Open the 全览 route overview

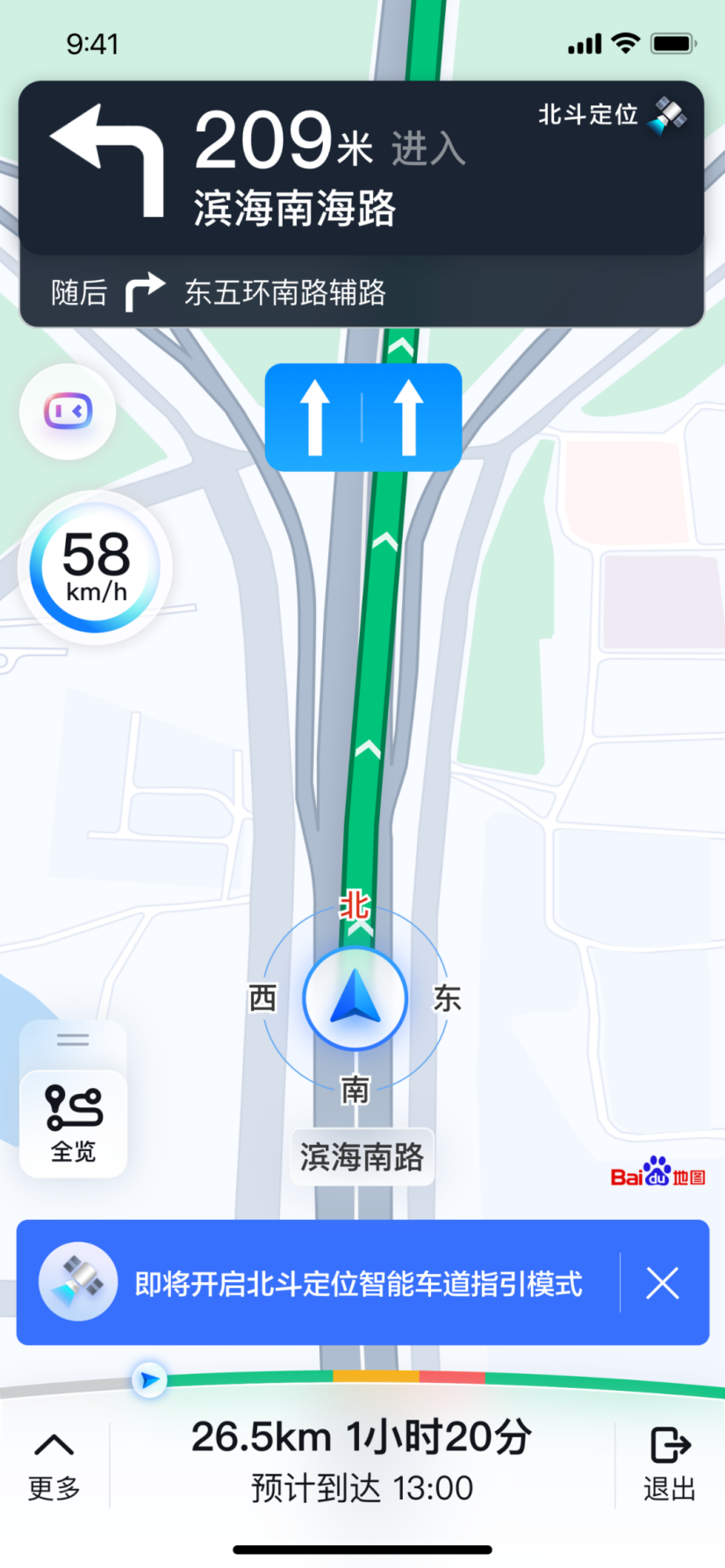tap(72, 1126)
